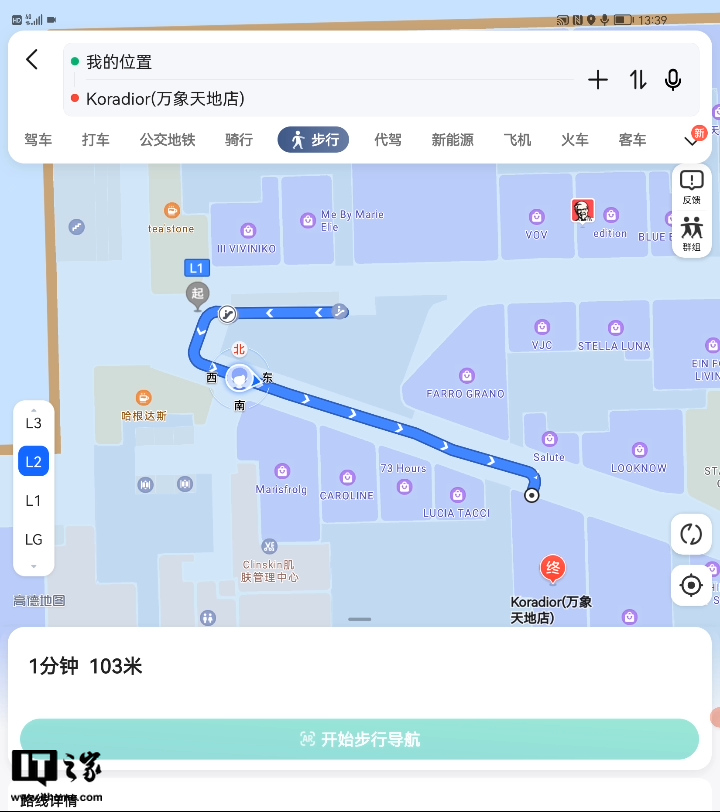The height and width of the screenshot is (812, 720).
Task: Recenter the map on my location
Action: click(x=691, y=585)
